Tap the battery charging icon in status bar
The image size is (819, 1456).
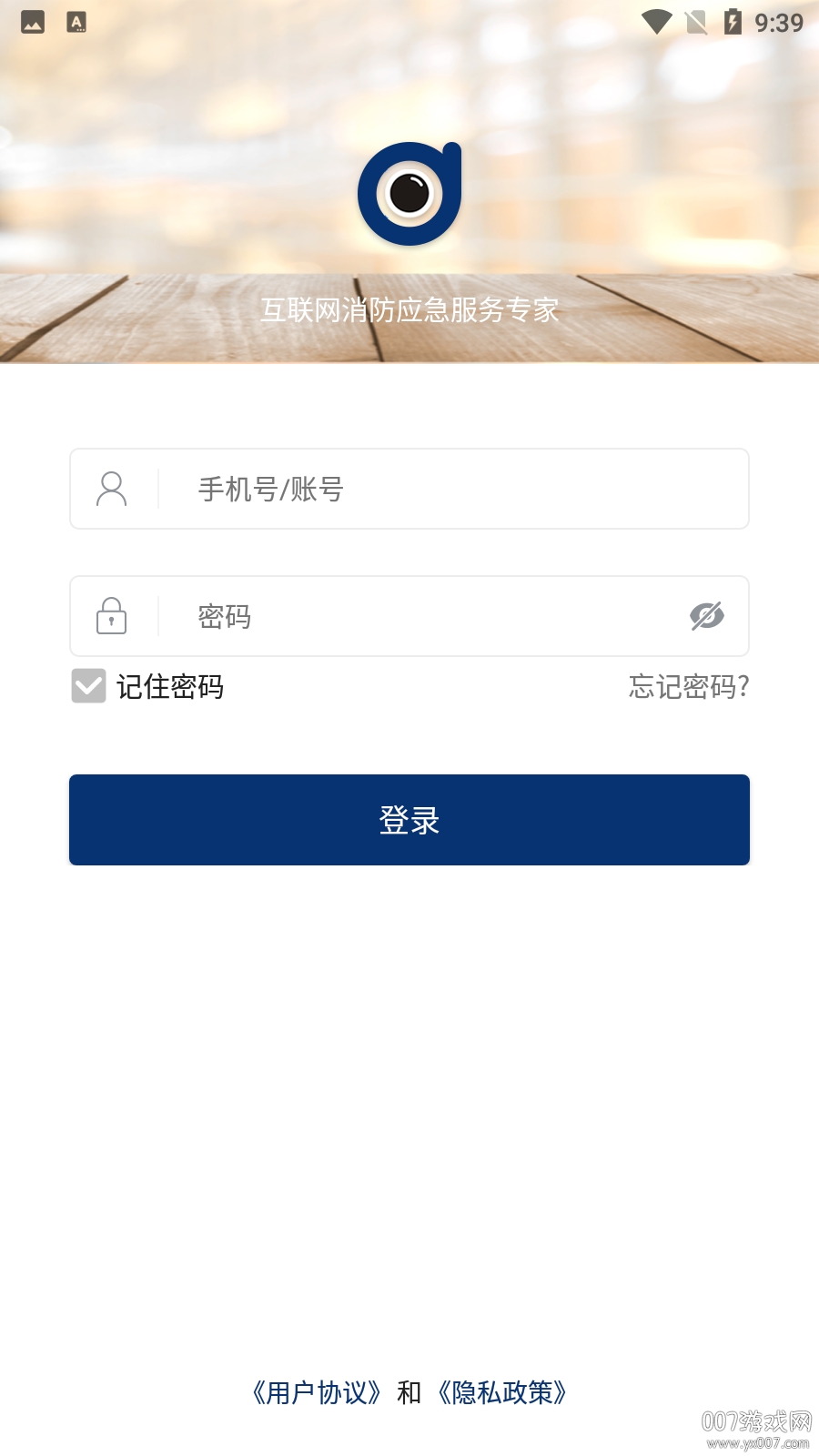(x=733, y=23)
